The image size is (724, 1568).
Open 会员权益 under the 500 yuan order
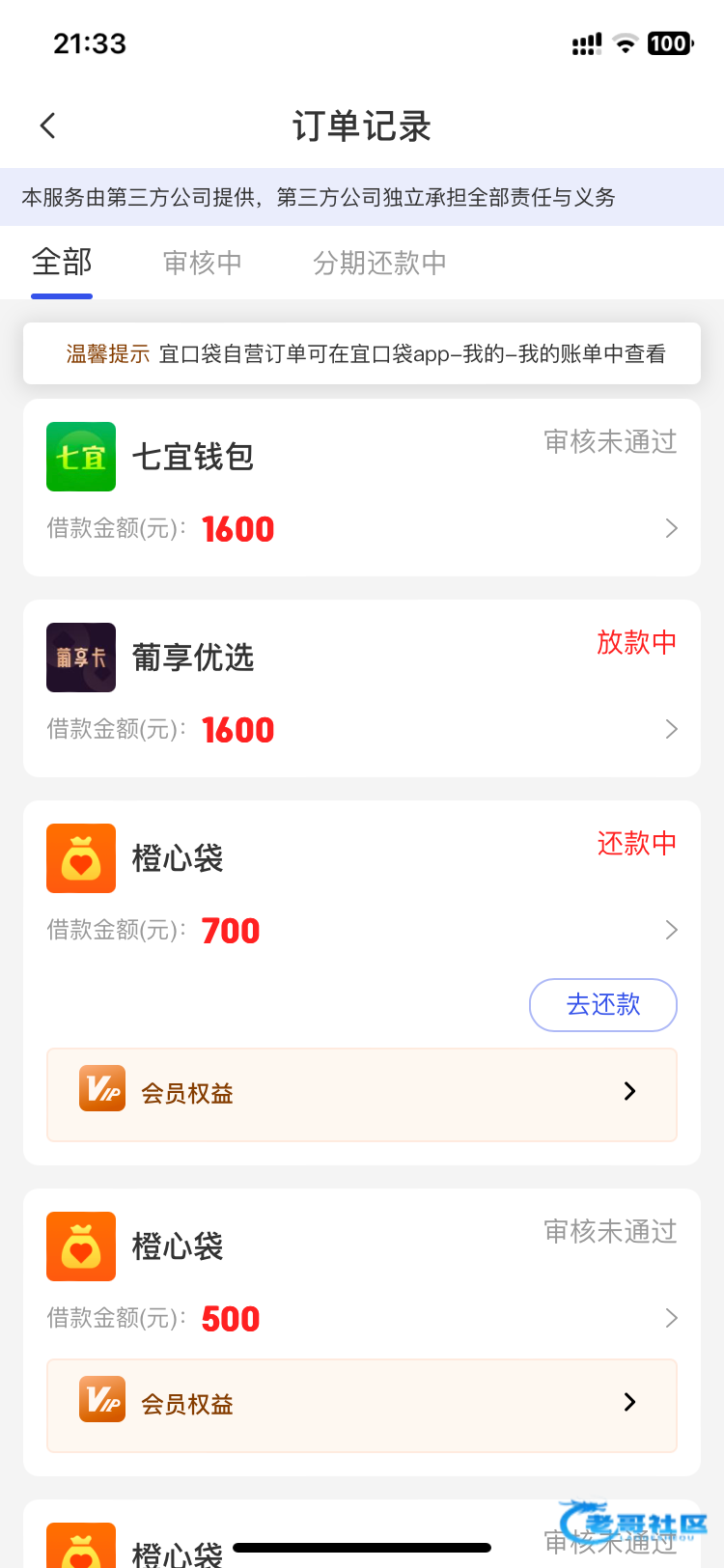(x=361, y=1405)
